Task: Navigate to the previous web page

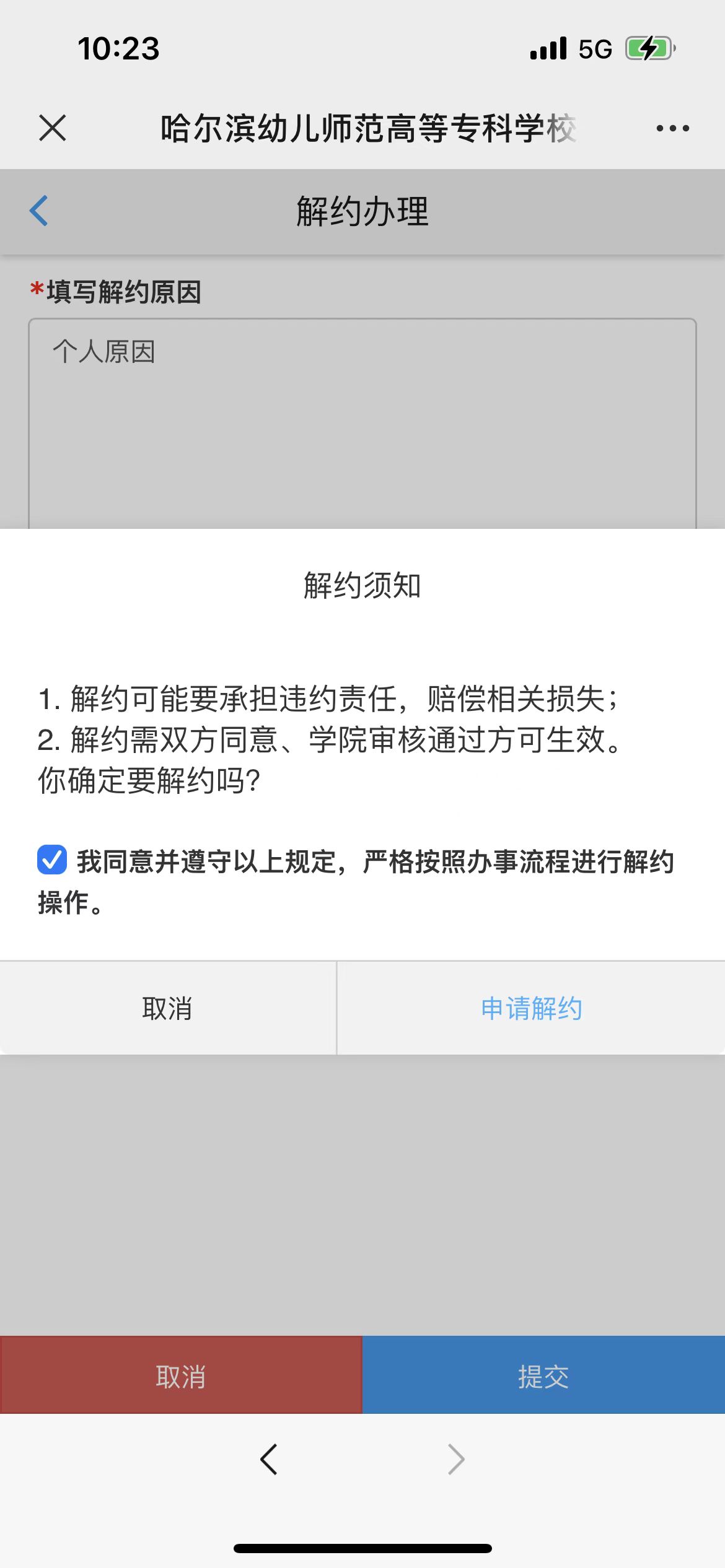Action: (x=269, y=1459)
